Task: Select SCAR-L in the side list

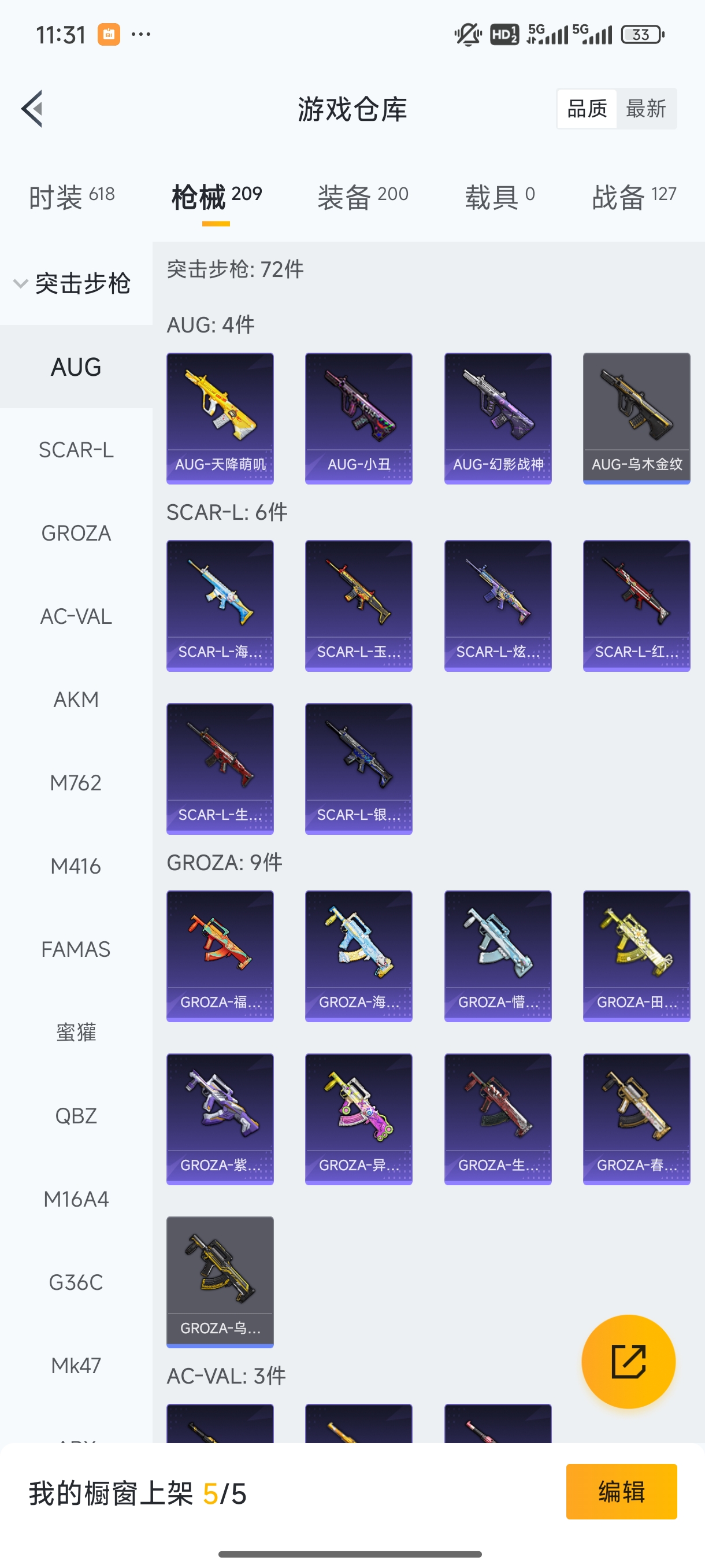Action: (x=76, y=450)
